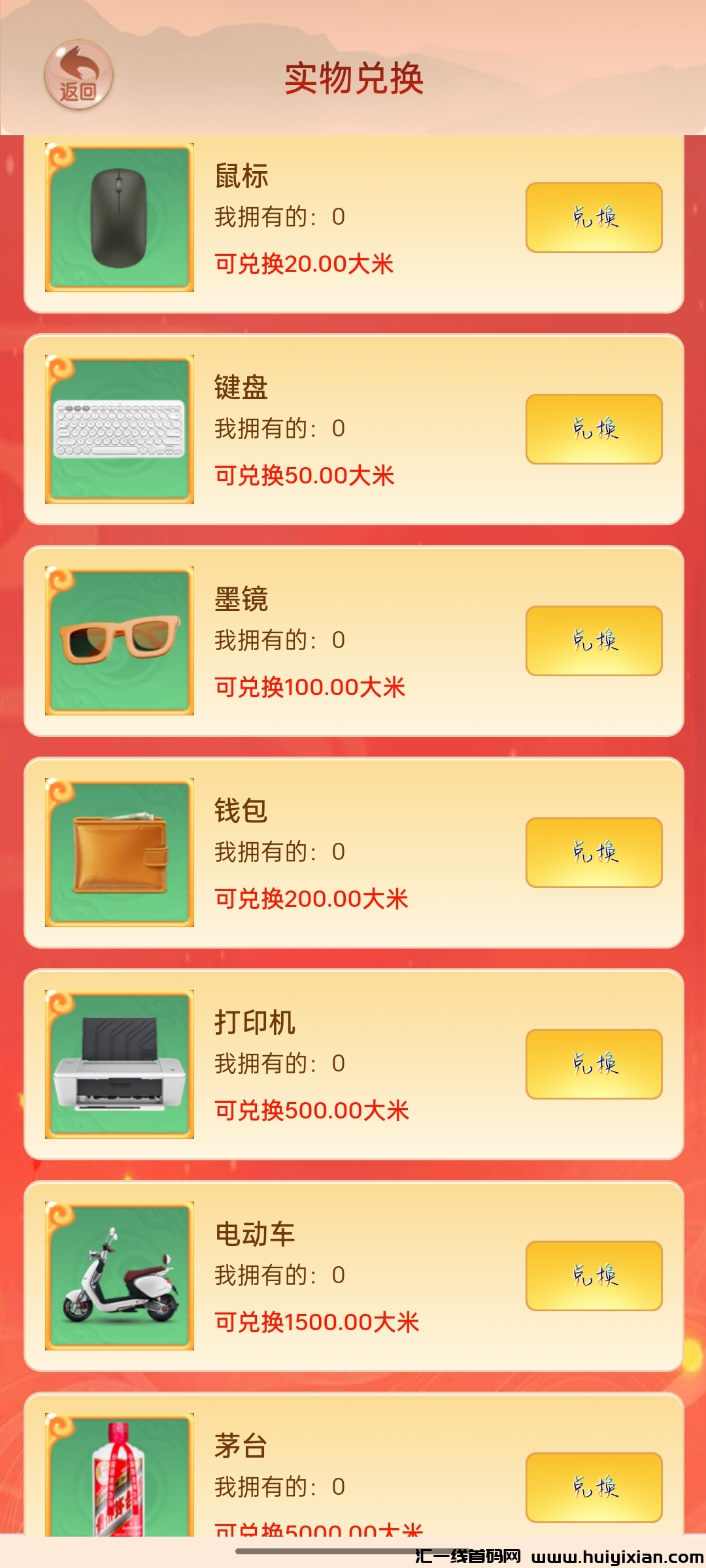Tap the 钱包 item card
Image resolution: width=706 pixels, height=1568 pixels.
353,849
